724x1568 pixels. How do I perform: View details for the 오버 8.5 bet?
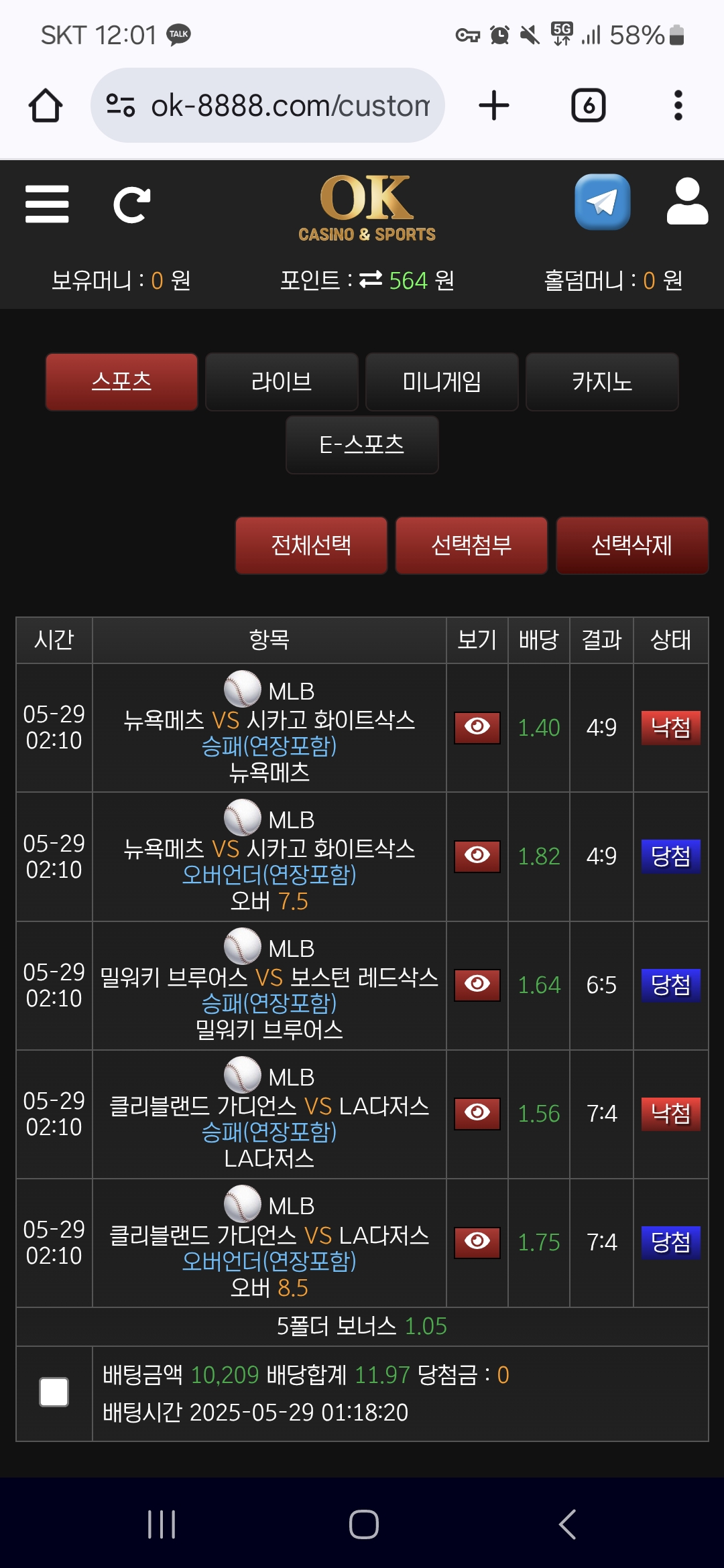(477, 1242)
